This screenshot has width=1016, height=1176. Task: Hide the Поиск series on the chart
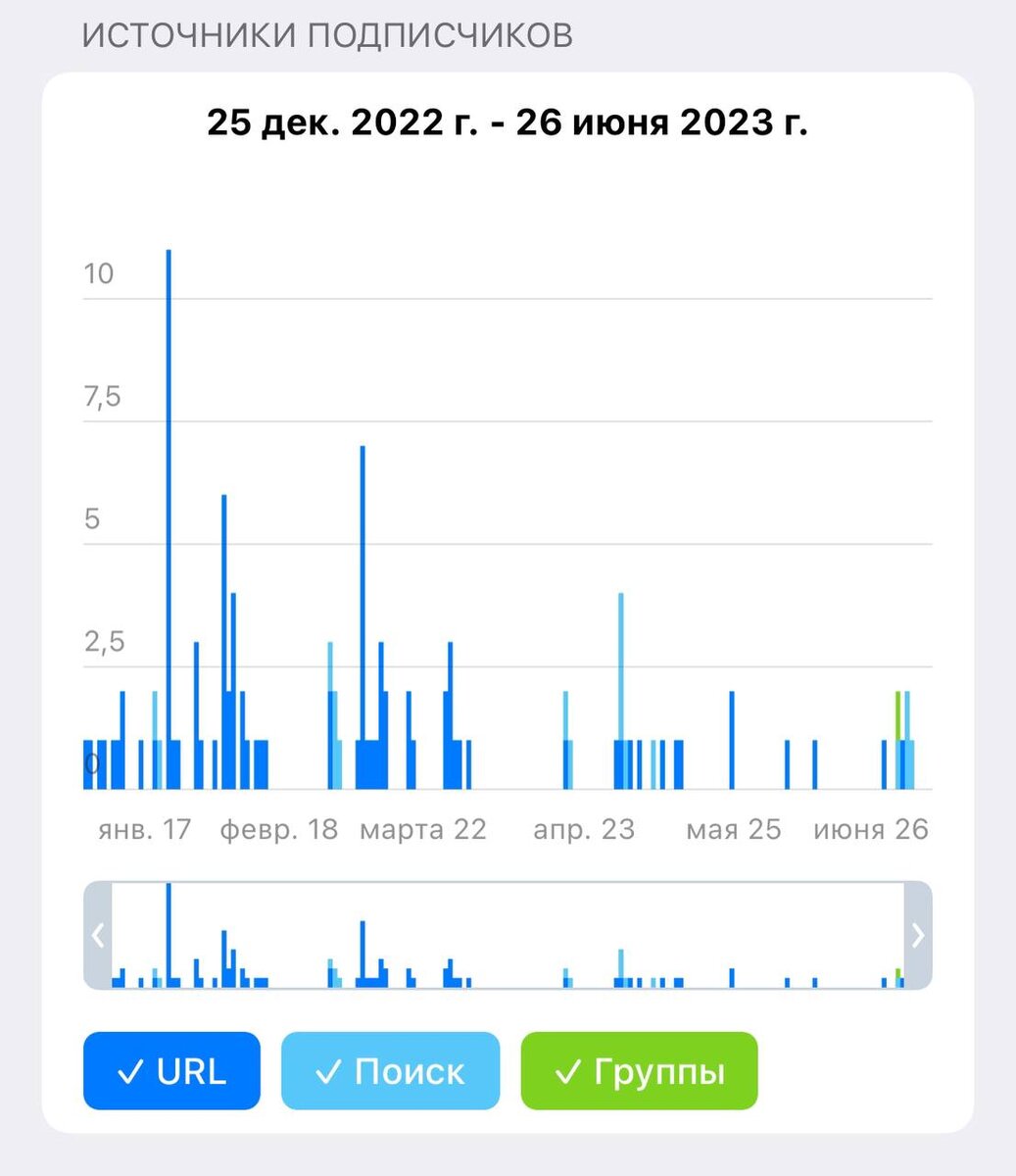390,1071
